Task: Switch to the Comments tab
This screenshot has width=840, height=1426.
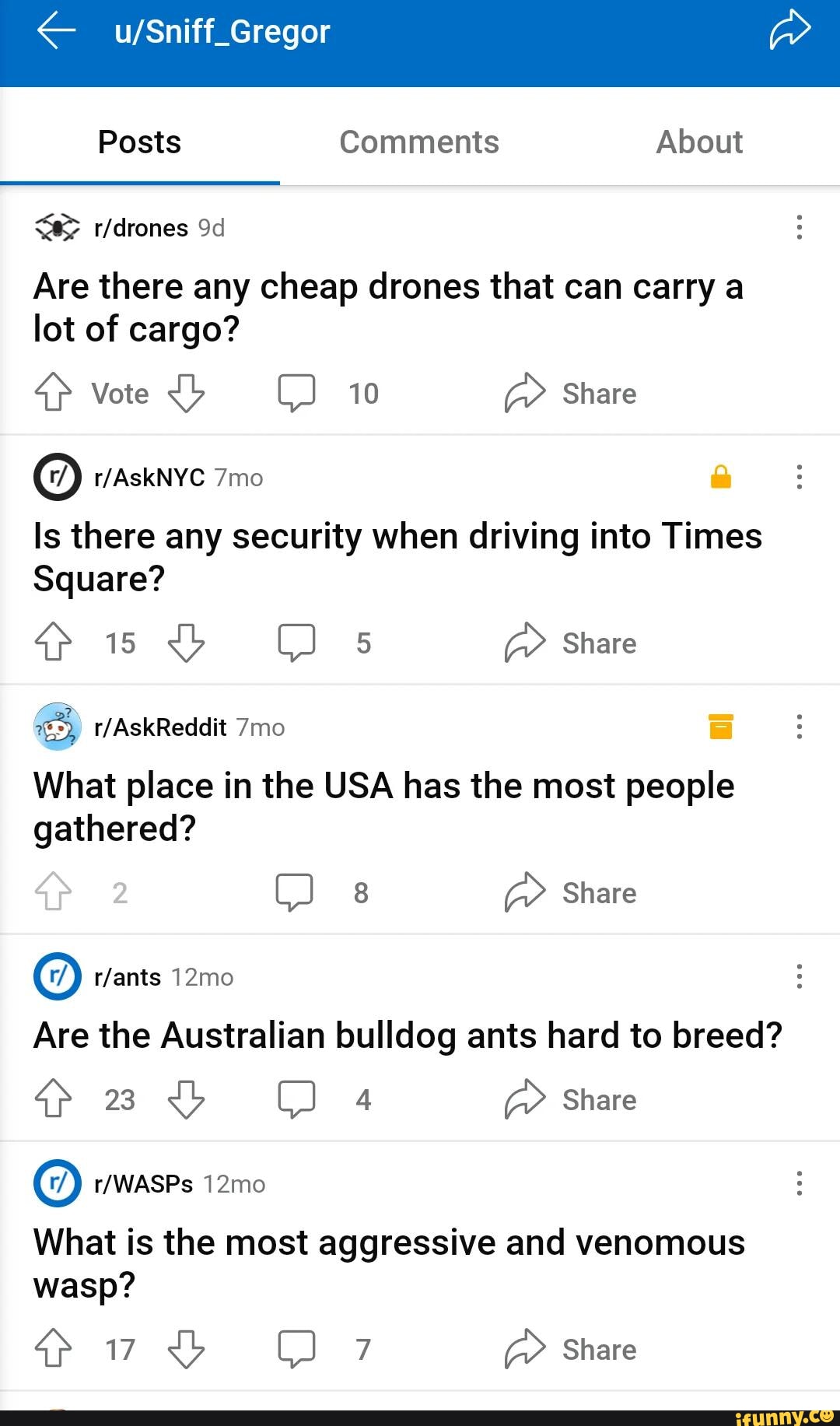Action: [x=419, y=142]
